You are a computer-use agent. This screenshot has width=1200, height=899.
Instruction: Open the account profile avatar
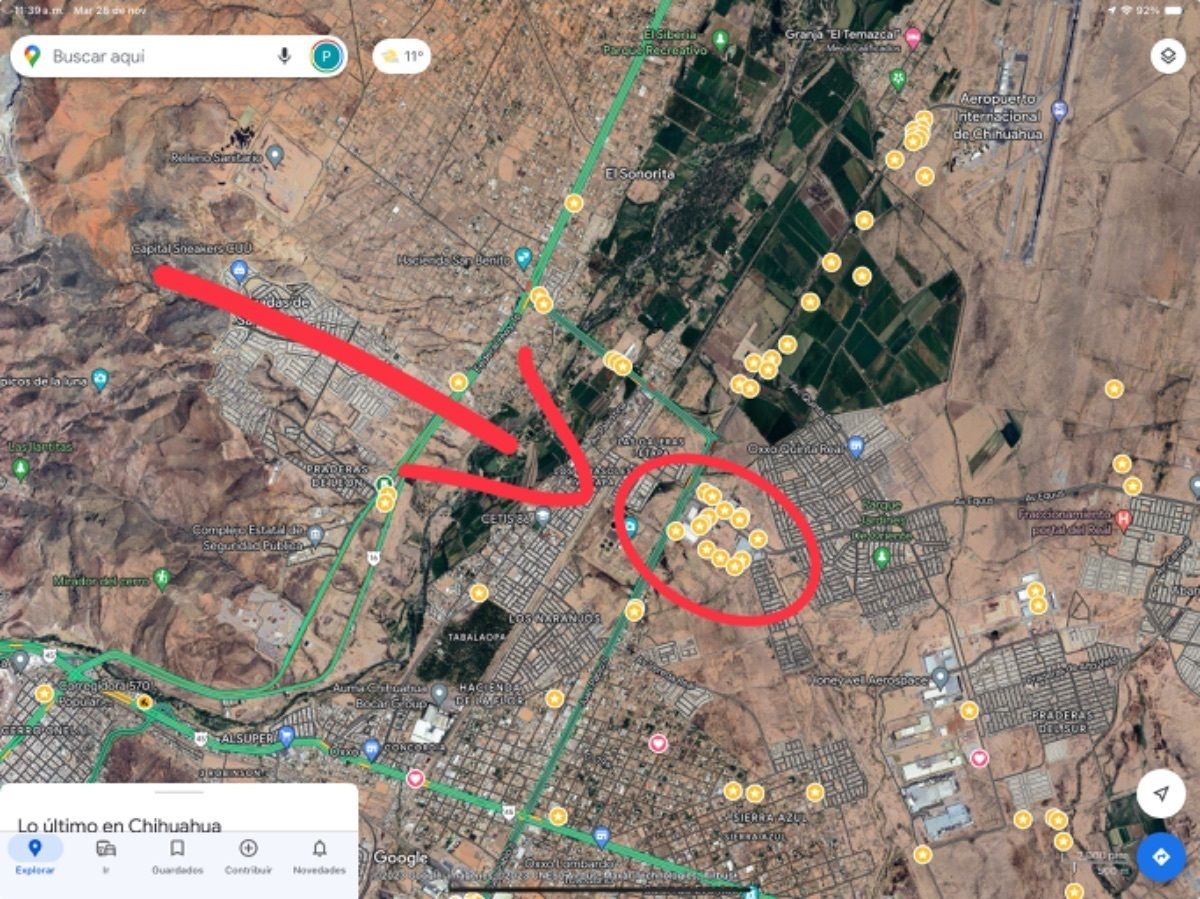[326, 57]
